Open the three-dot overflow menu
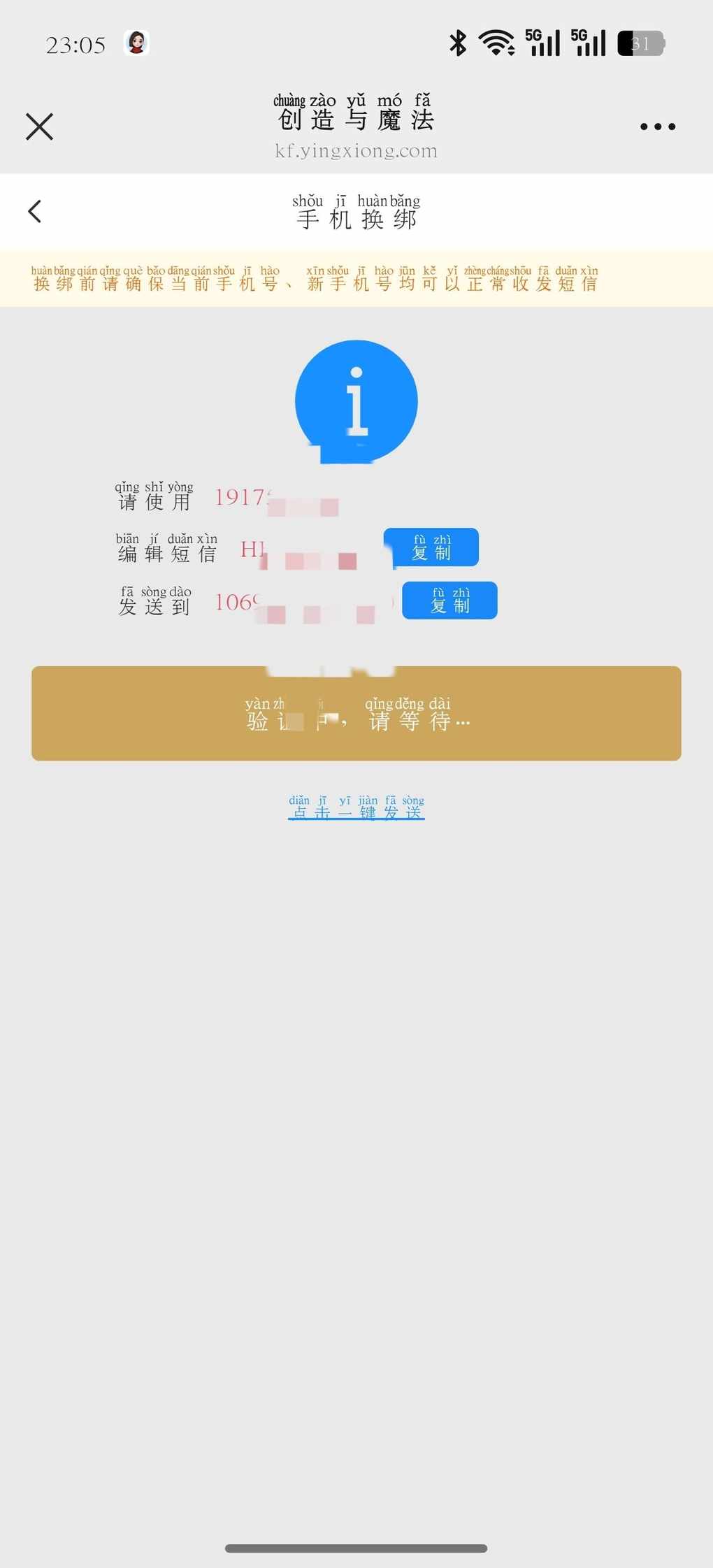The image size is (713, 1568). pos(657,127)
